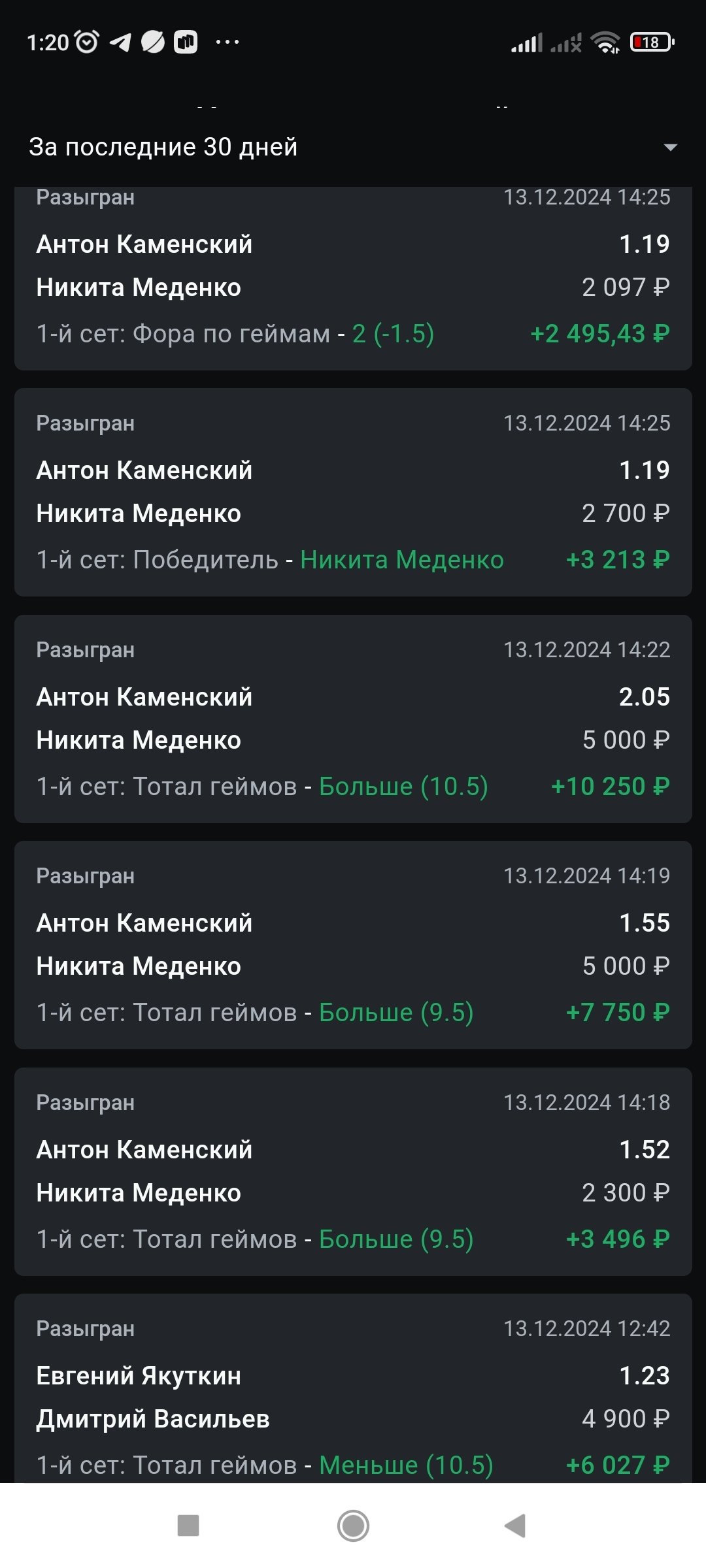Open the 'Фора по геймам' bet card
This screenshot has width=706, height=1568.
pyautogui.click(x=353, y=281)
